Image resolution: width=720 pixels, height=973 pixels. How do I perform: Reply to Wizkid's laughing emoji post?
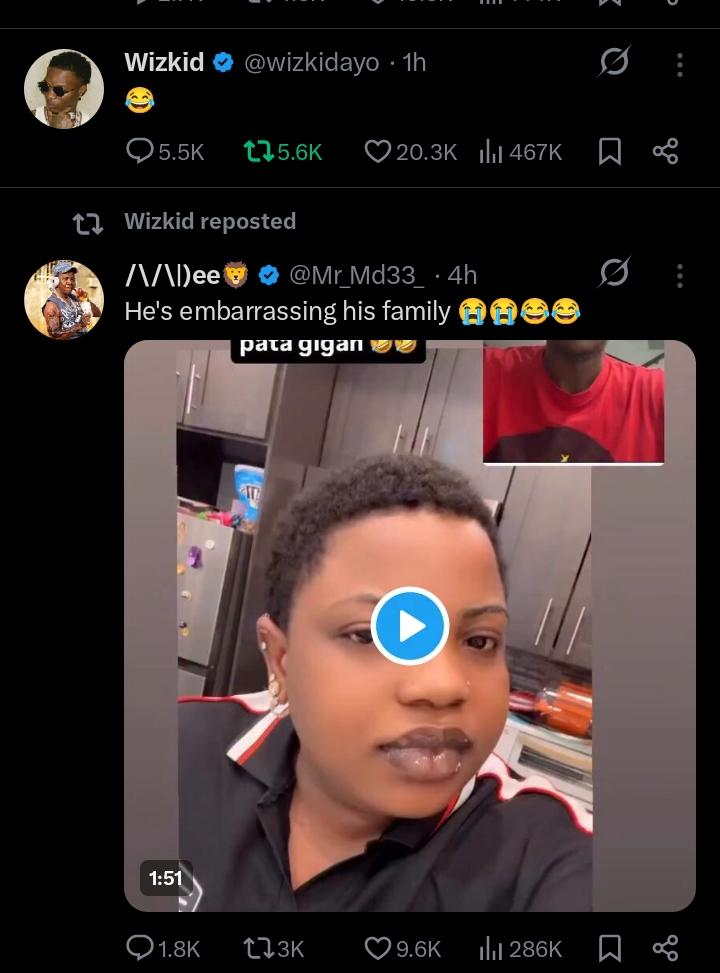[140, 151]
